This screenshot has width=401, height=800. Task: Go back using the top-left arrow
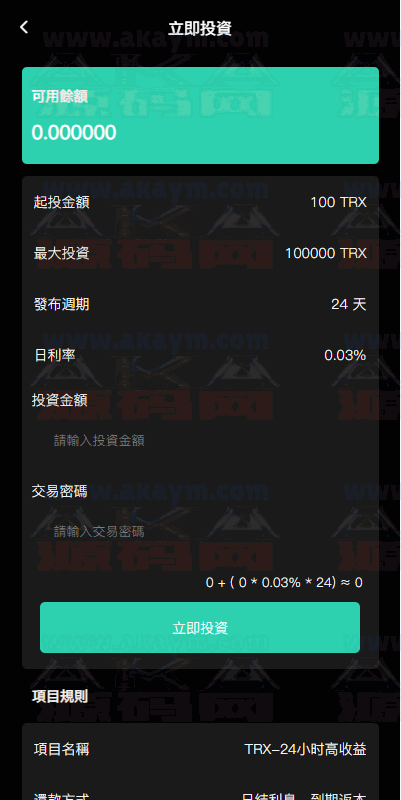pyautogui.click(x=24, y=27)
